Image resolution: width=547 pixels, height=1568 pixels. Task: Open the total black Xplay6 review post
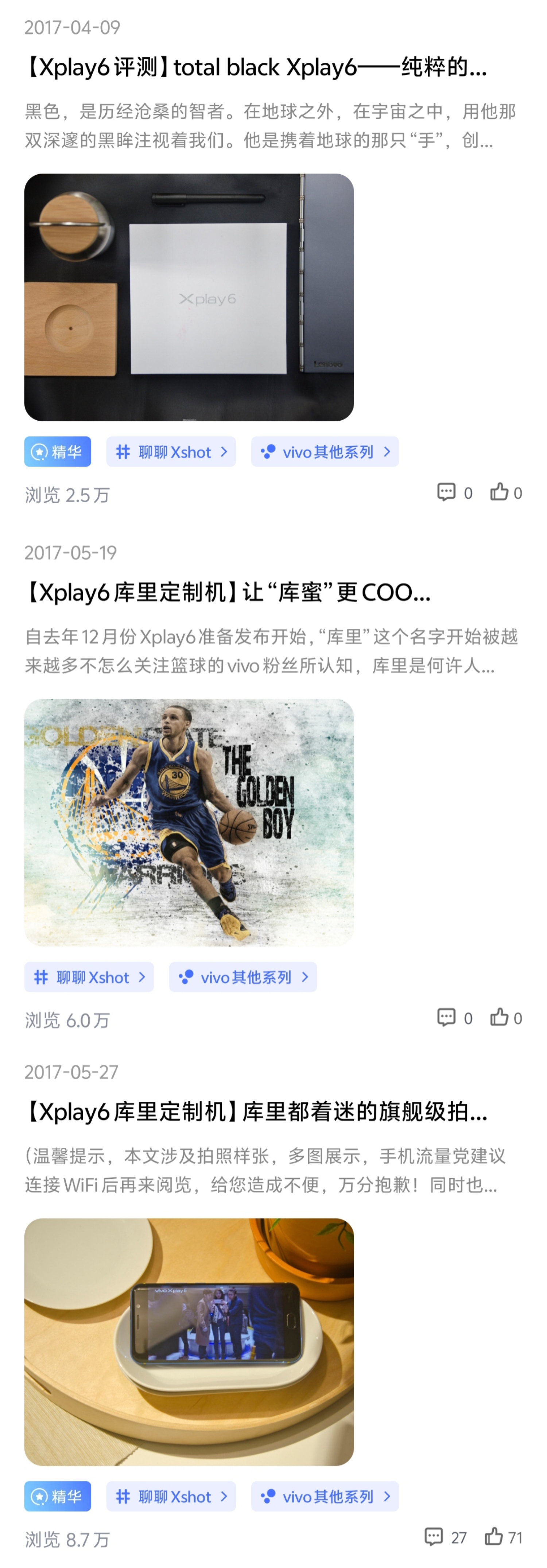point(256,67)
